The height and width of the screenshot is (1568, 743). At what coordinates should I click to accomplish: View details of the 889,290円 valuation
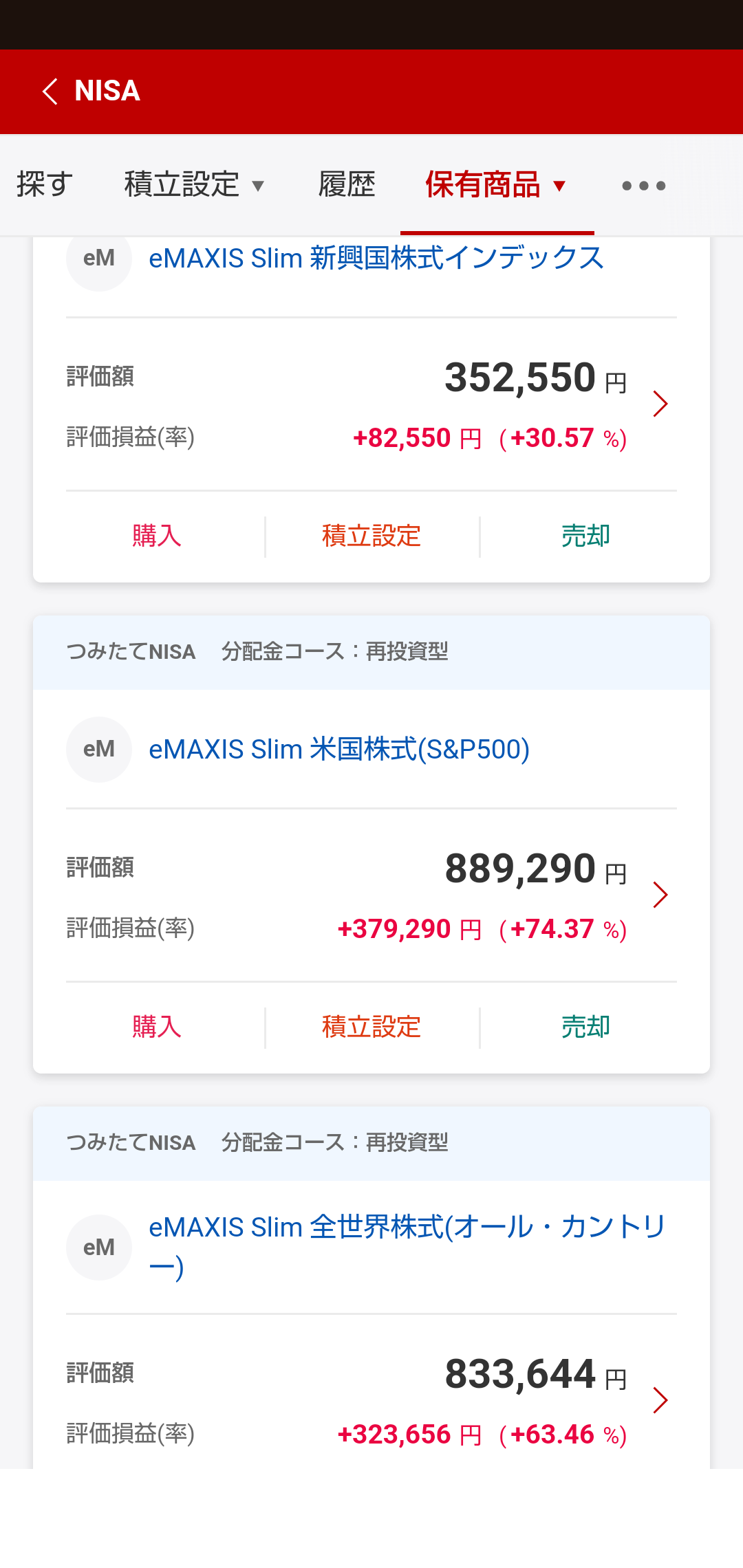(x=660, y=895)
